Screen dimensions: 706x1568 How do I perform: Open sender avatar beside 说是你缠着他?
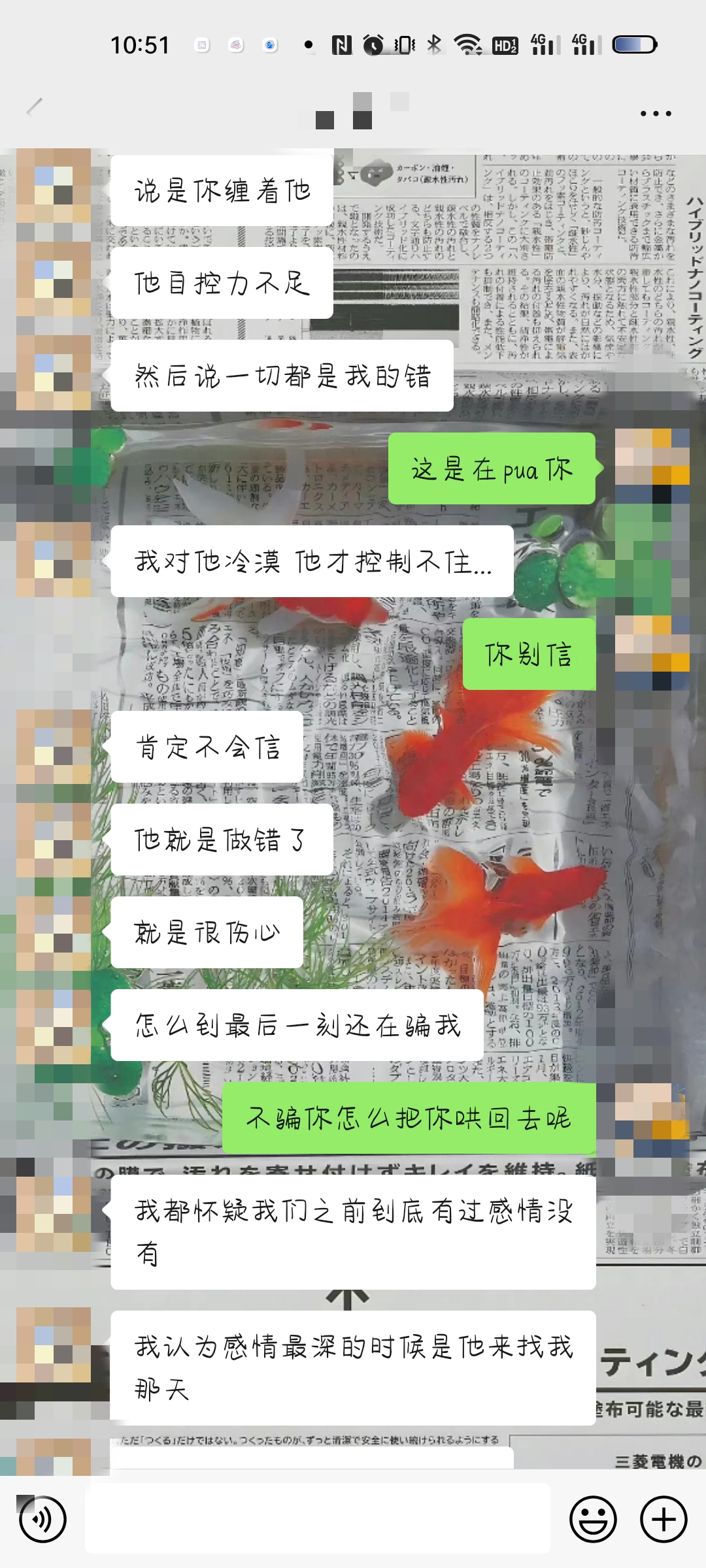[54, 186]
